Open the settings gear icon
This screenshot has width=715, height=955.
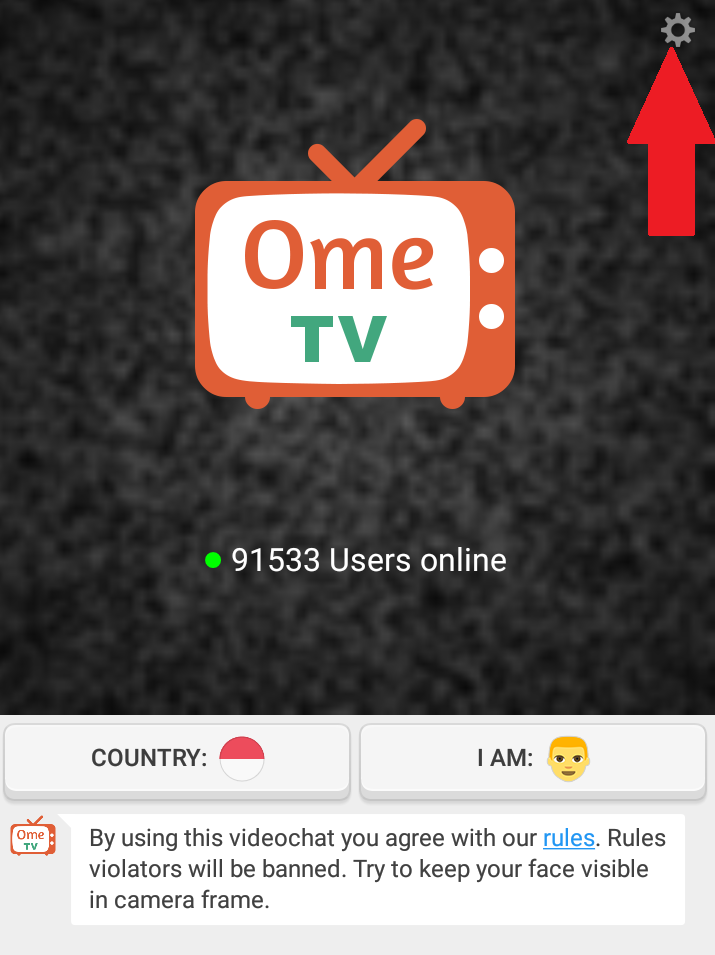[677, 31]
